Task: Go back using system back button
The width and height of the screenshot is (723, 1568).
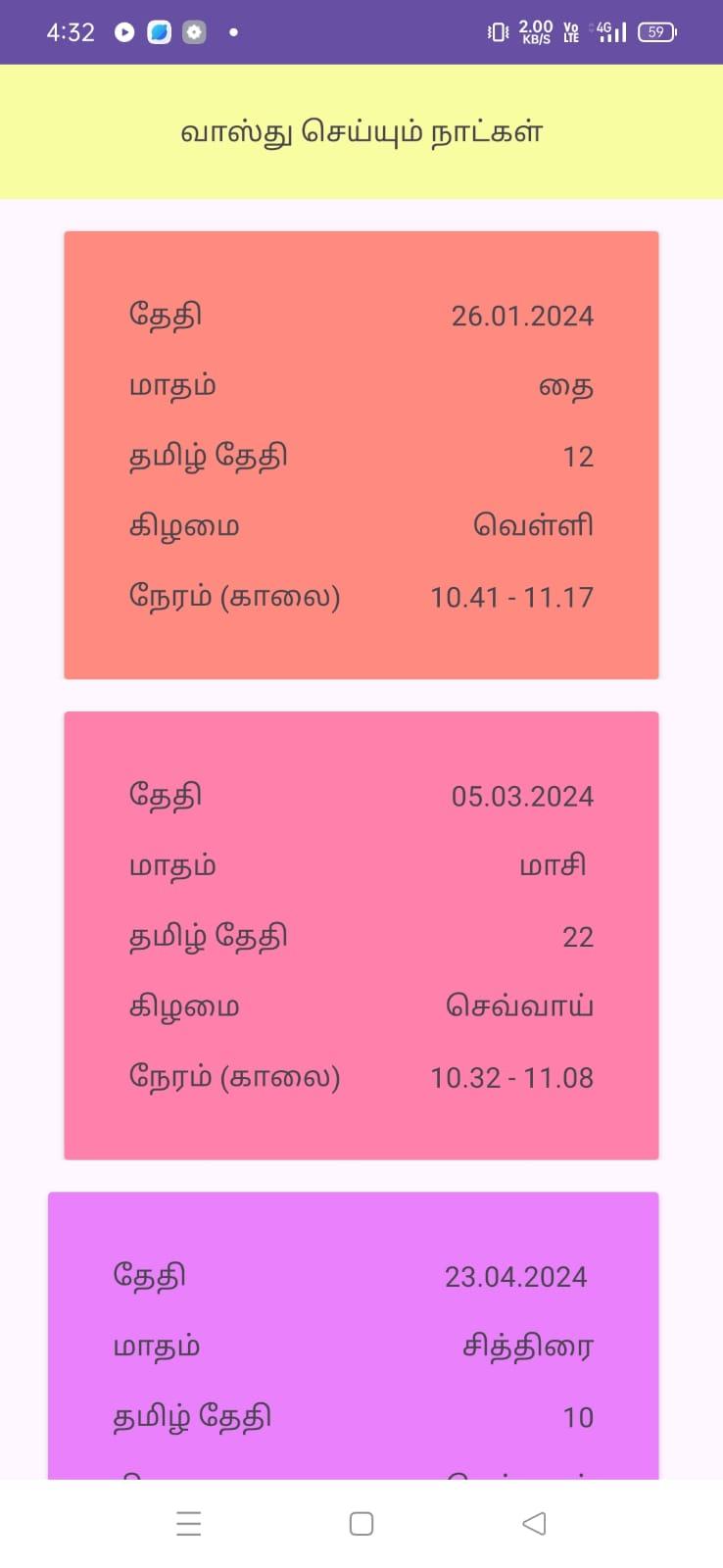Action: click(534, 1523)
